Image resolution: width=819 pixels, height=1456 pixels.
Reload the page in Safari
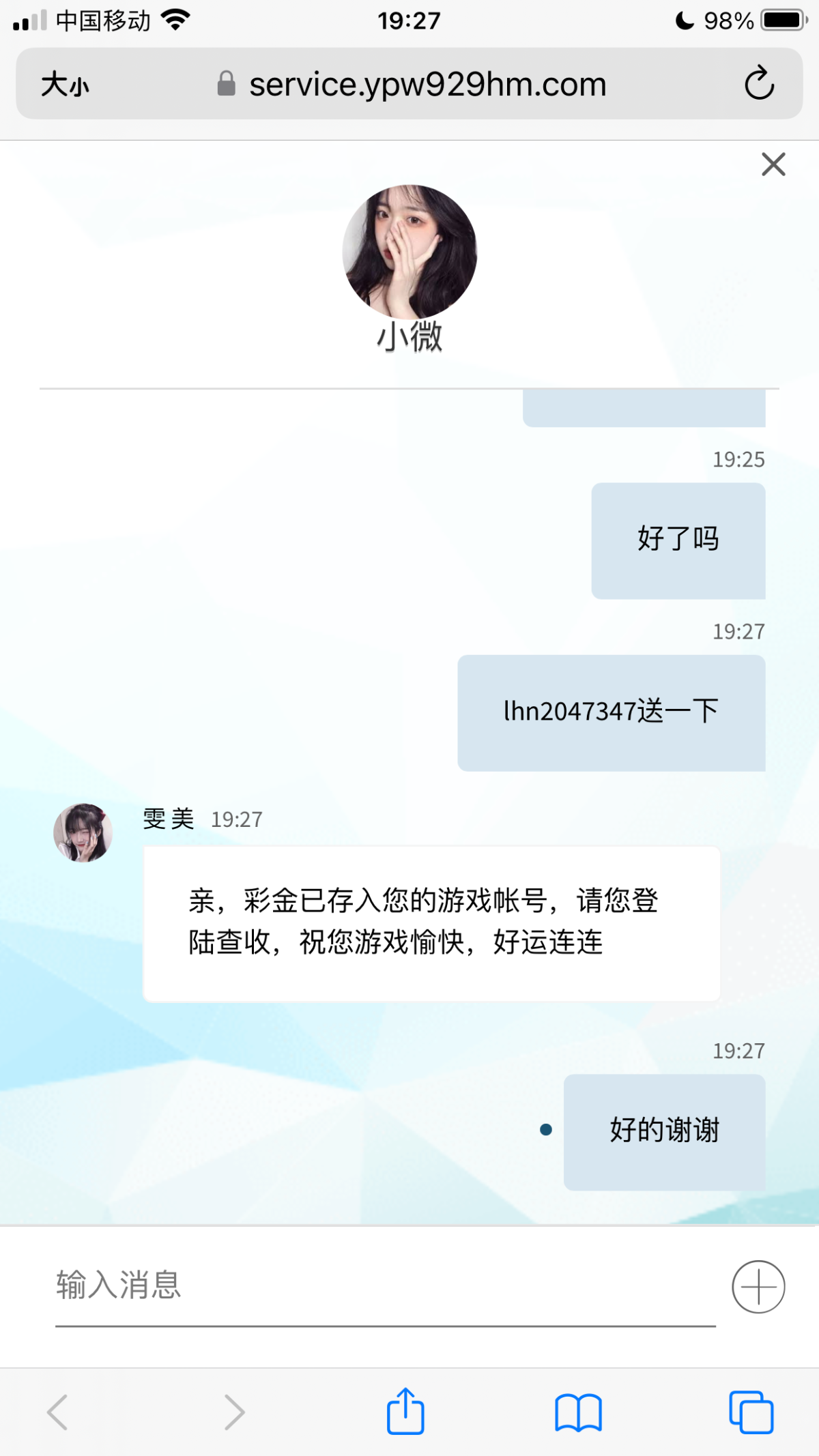coord(759,84)
